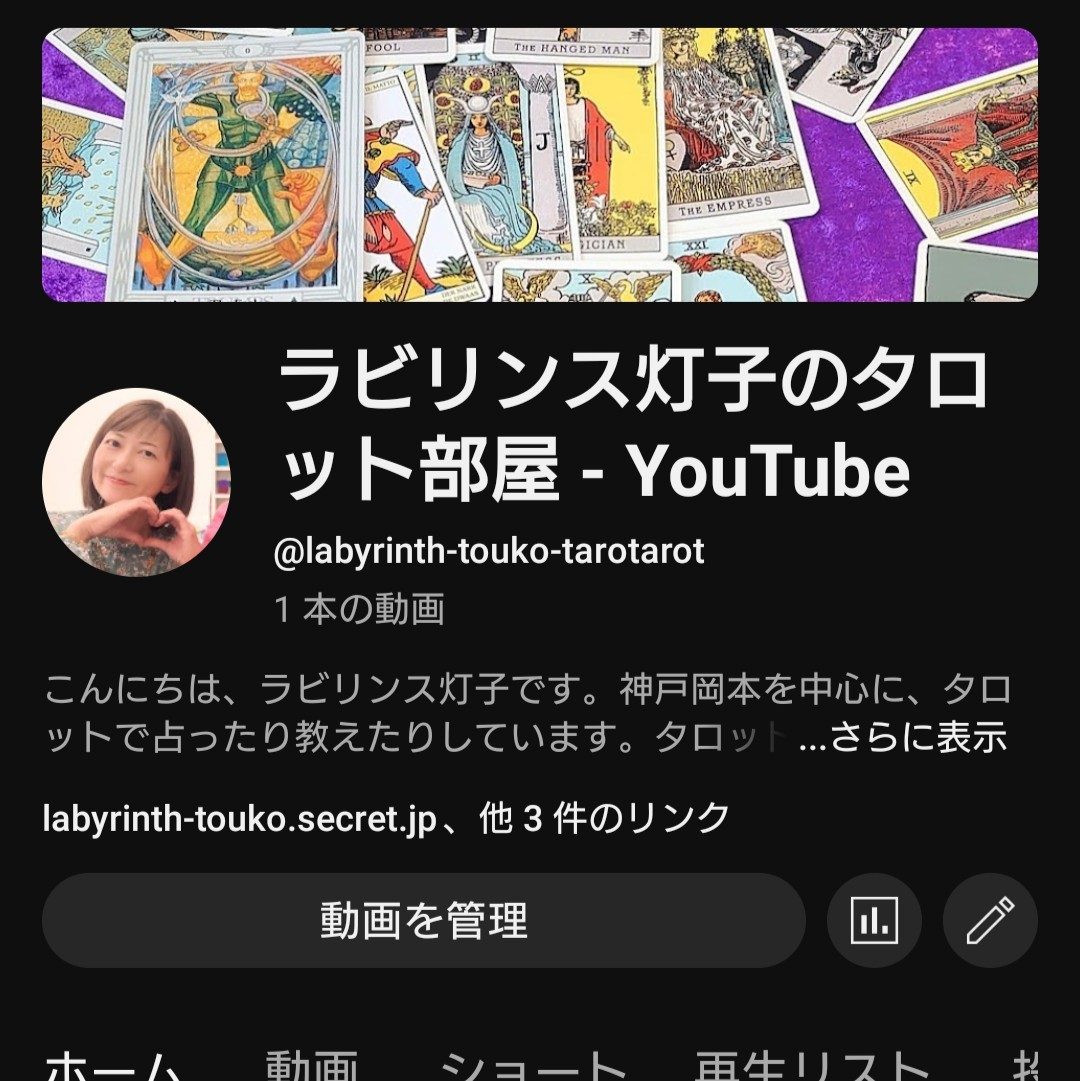Switch to the 再生リスト tab

pyautogui.click(x=812, y=1066)
